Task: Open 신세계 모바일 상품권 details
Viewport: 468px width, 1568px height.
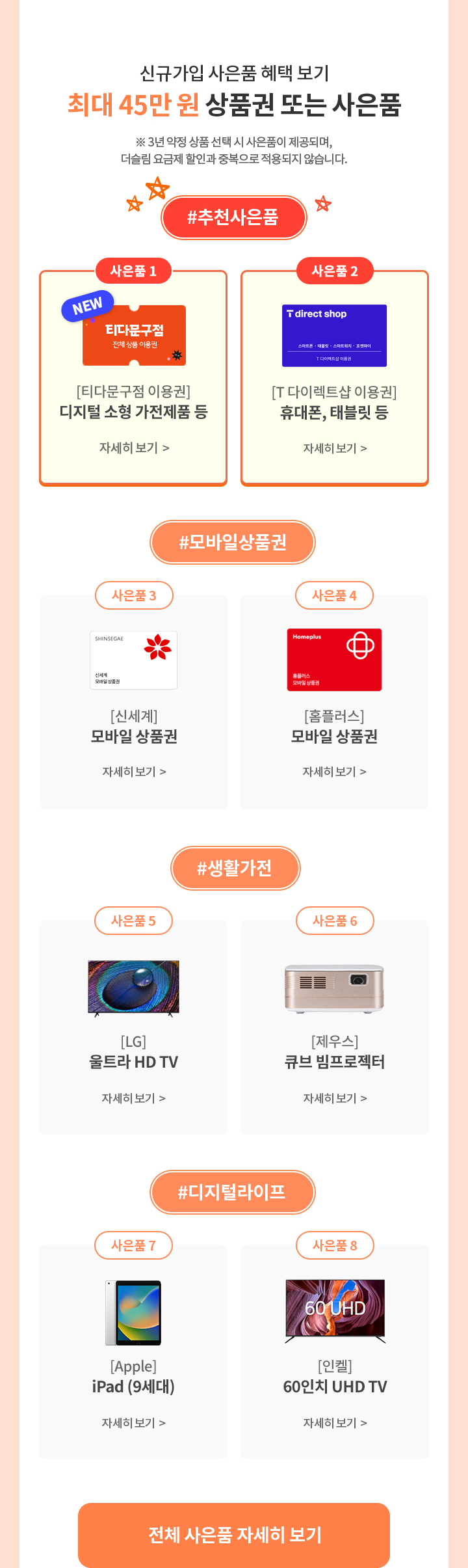Action: pyautogui.click(x=134, y=772)
